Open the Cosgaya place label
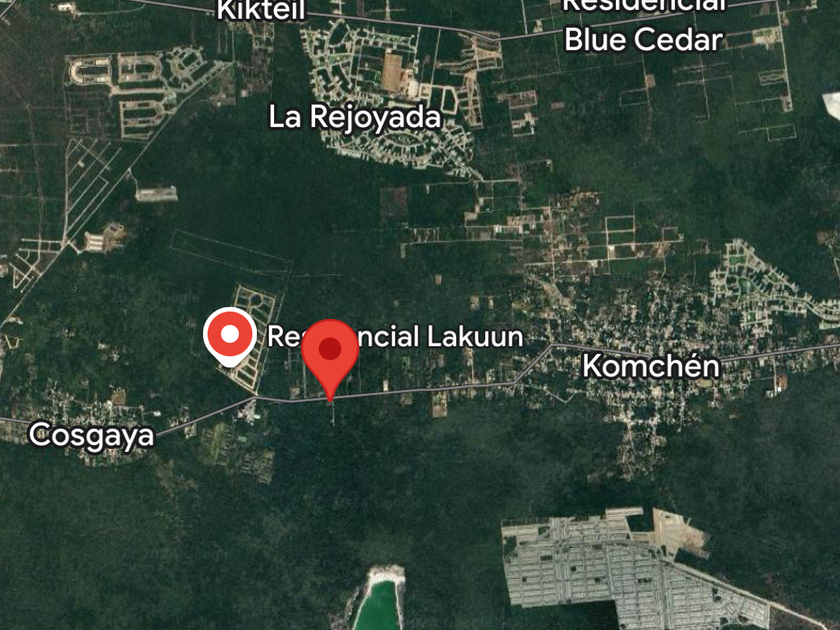This screenshot has width=840, height=630. 92,435
